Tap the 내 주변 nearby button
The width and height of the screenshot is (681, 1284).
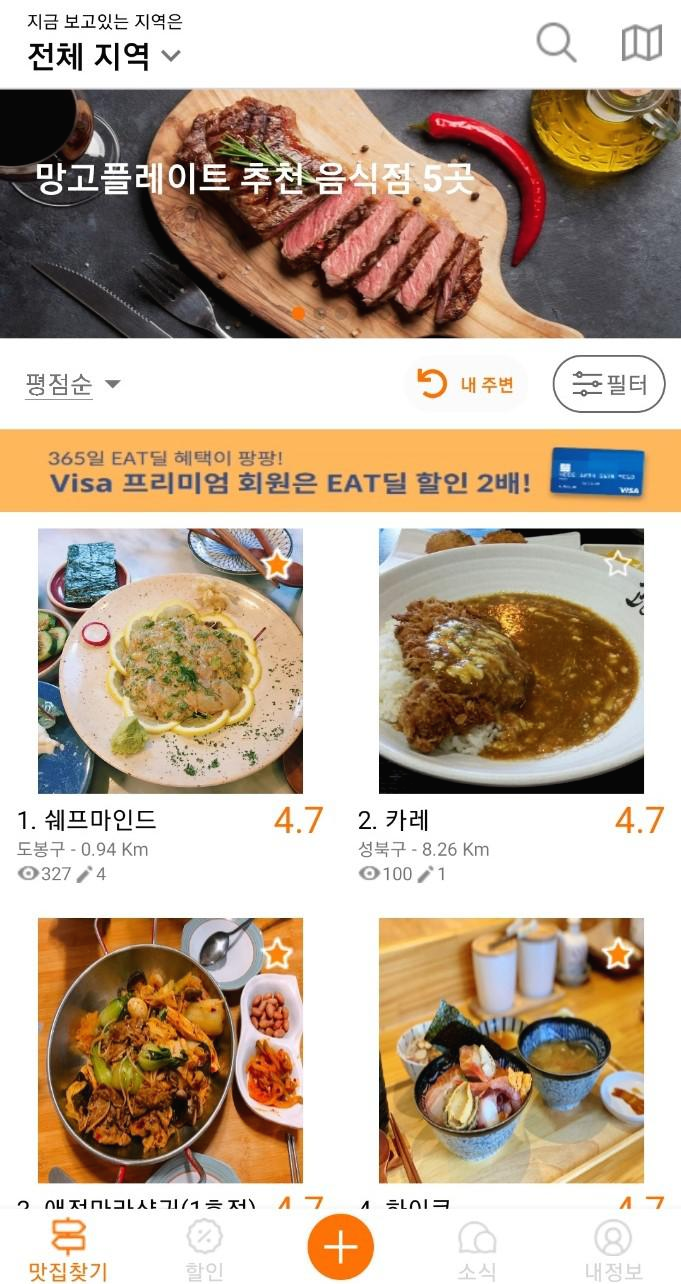(x=466, y=384)
